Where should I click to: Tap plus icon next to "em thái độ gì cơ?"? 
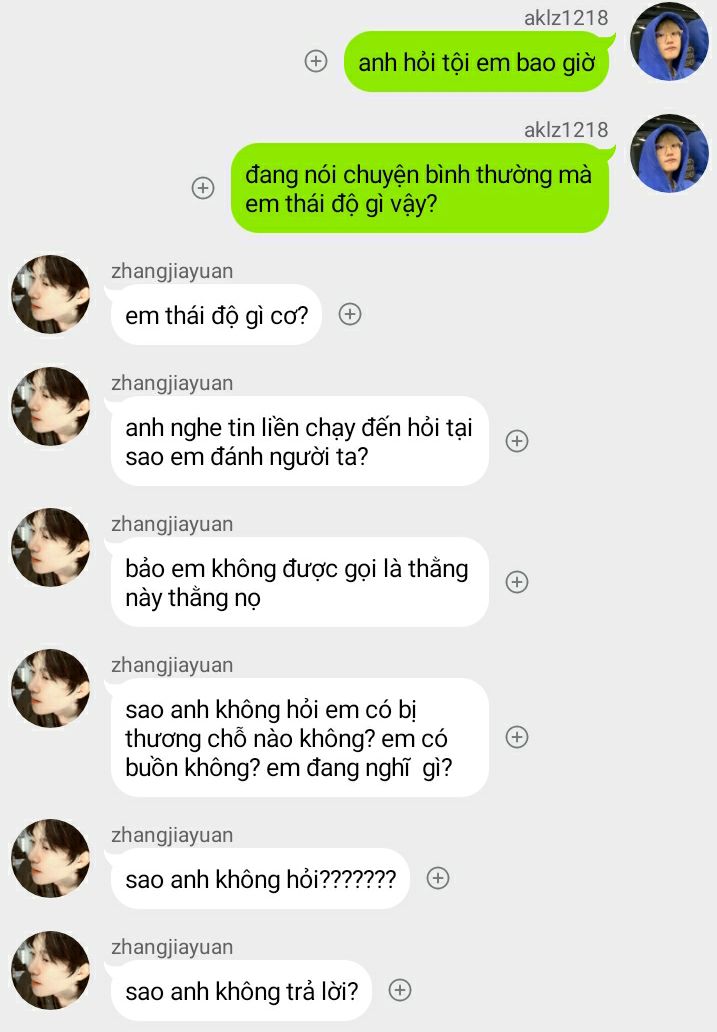350,314
